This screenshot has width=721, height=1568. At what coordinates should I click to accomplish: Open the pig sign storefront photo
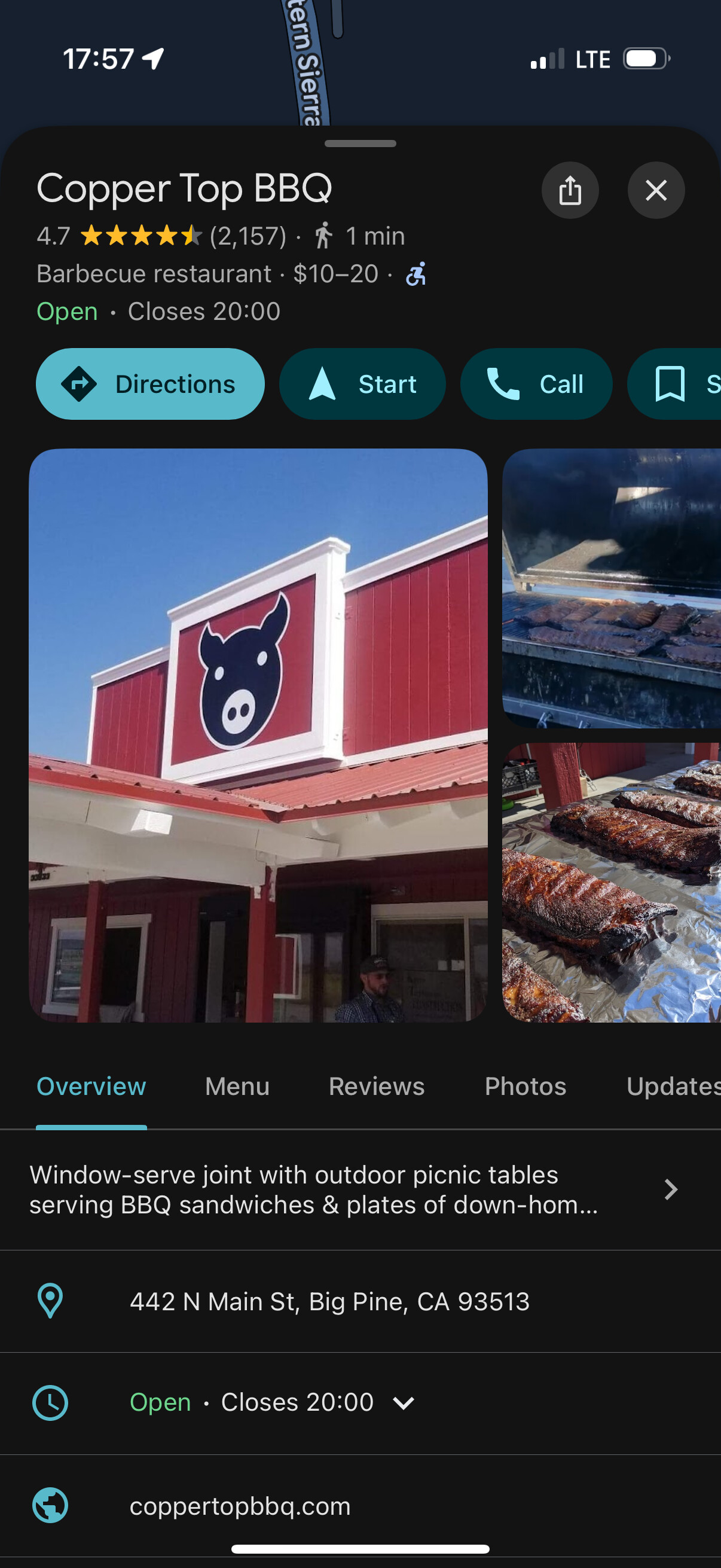click(258, 736)
